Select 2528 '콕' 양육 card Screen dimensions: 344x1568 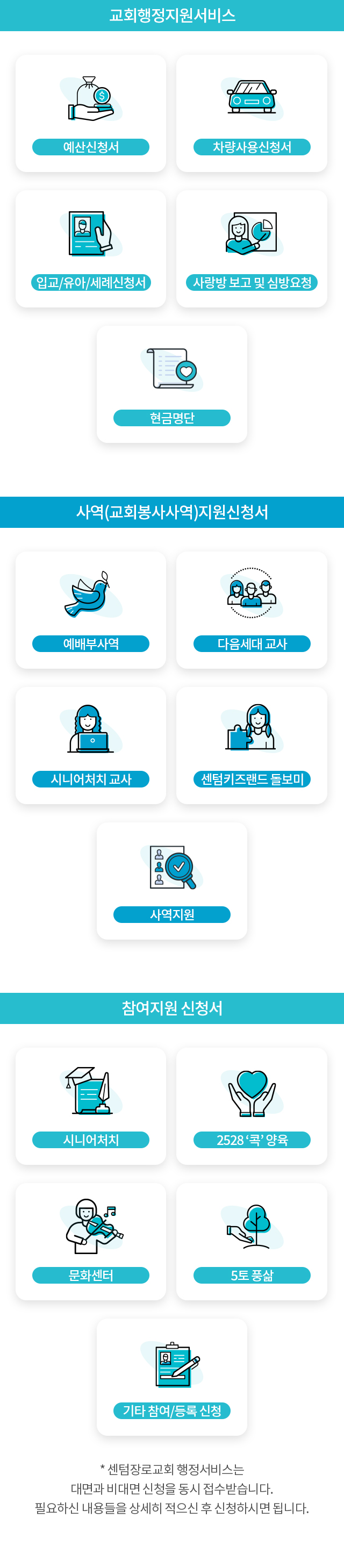[x=252, y=1106]
